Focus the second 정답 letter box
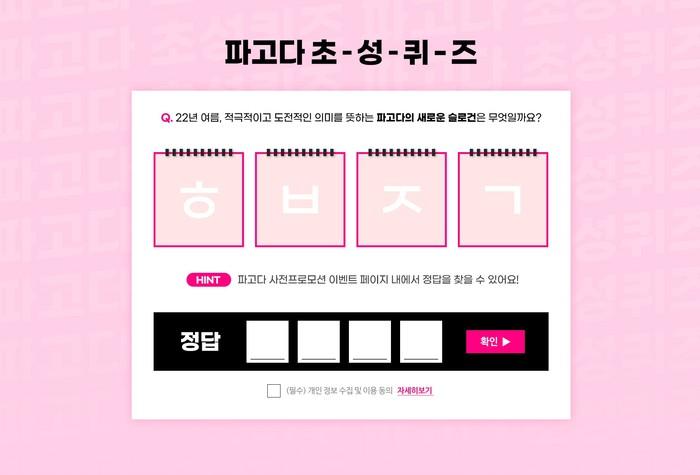 318,341
